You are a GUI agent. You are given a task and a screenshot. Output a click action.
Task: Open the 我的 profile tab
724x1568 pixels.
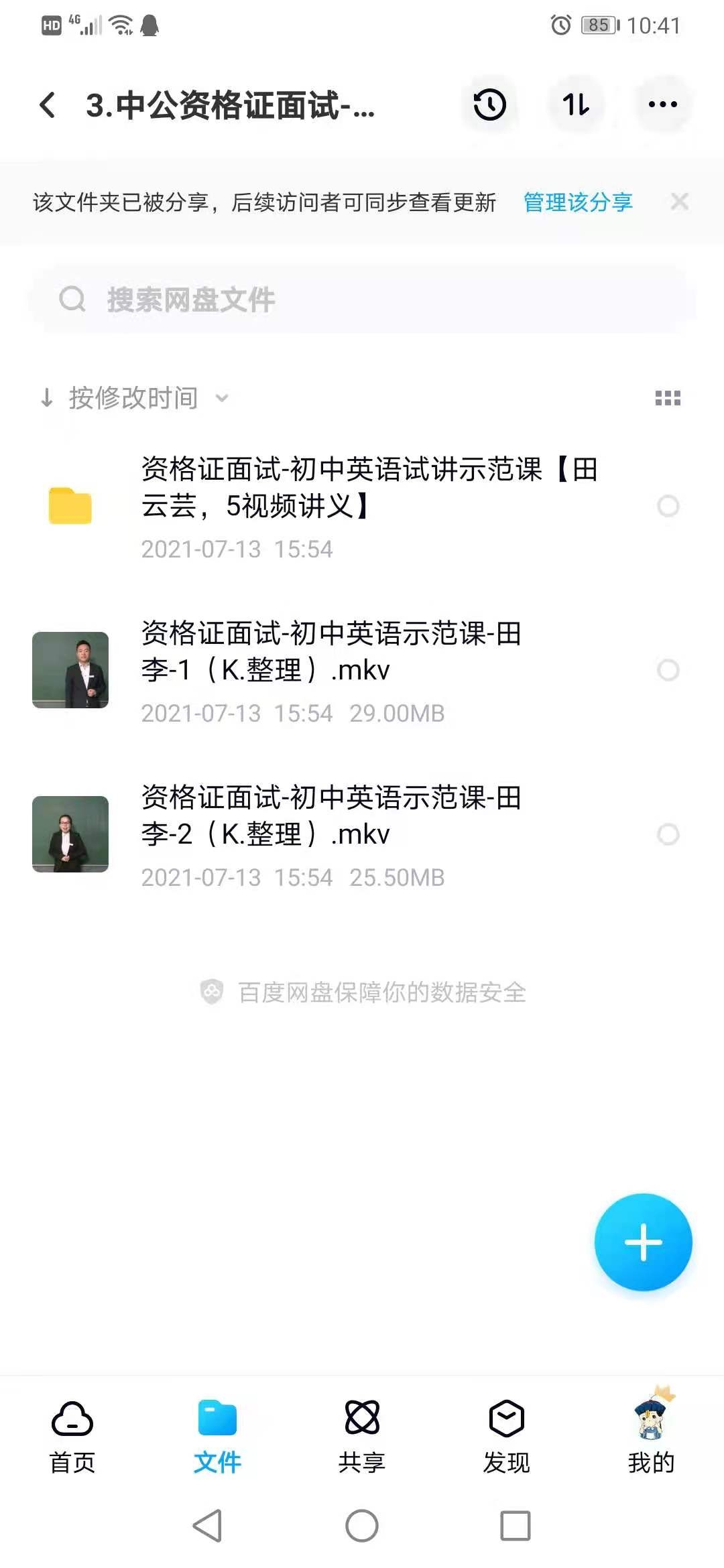[651, 1436]
